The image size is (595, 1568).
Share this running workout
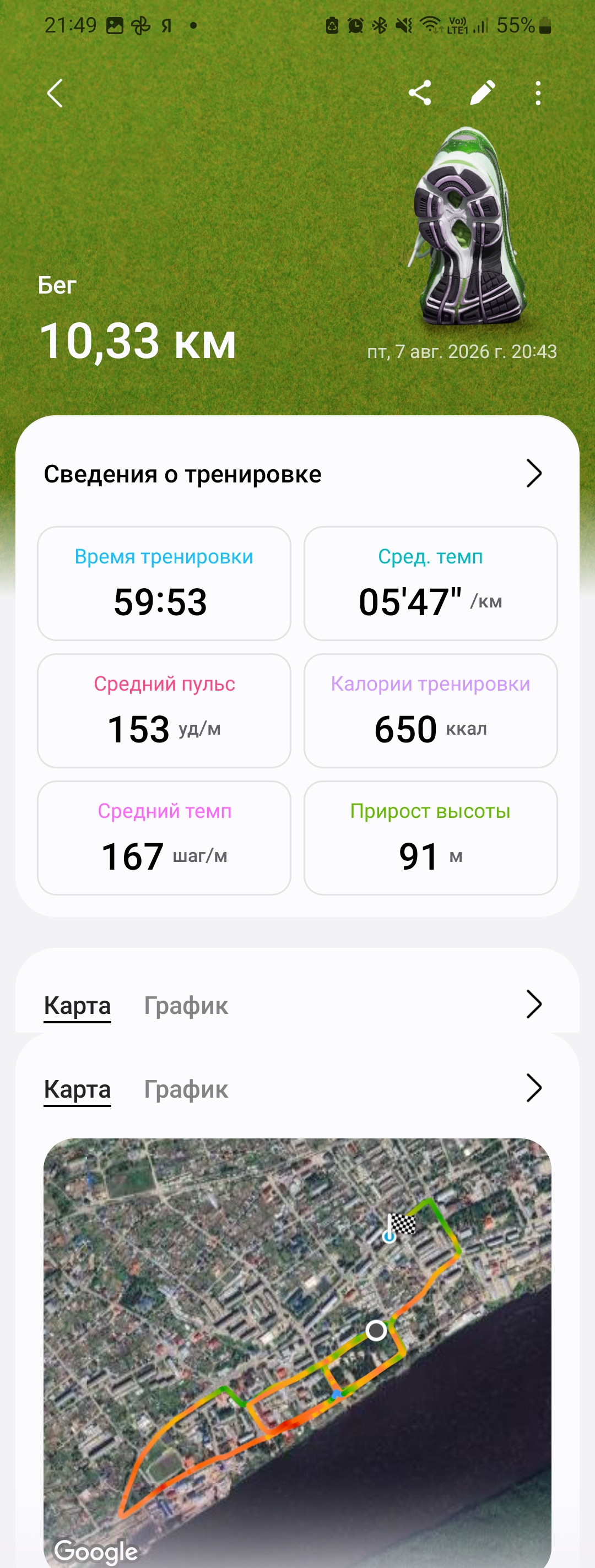click(x=420, y=93)
